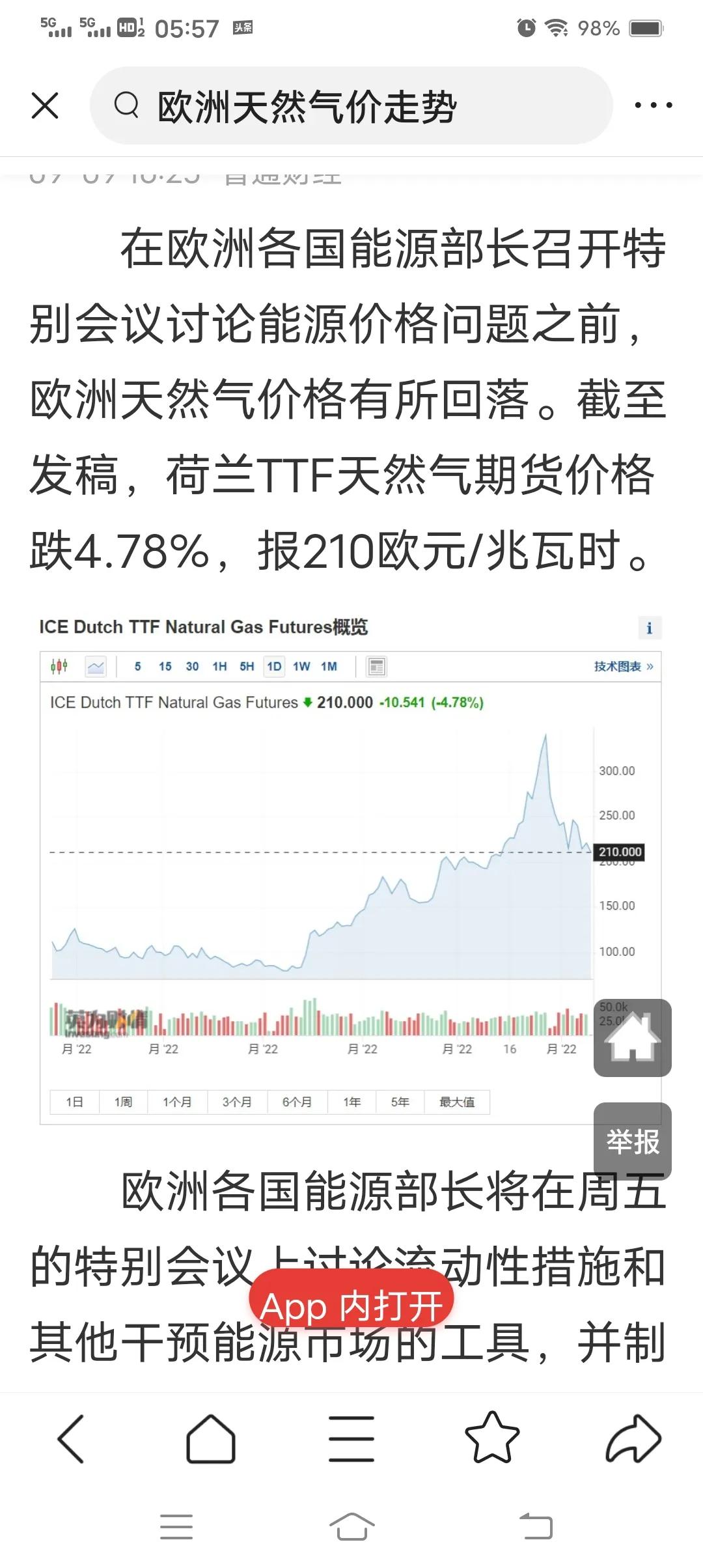This screenshot has width=703, height=1568.
Task: Open system recent apps
Action: point(176,1527)
